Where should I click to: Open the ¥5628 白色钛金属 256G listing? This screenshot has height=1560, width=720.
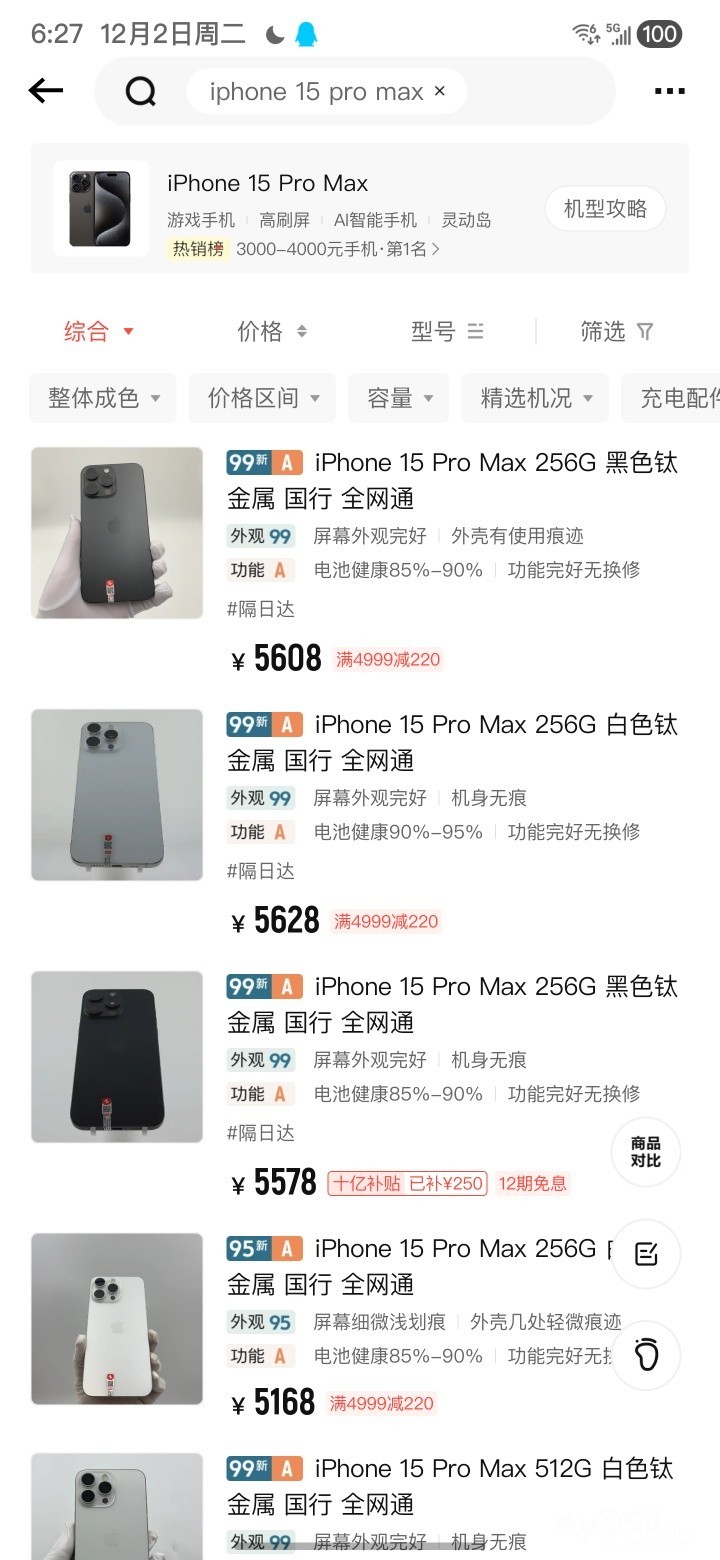tap(450, 742)
